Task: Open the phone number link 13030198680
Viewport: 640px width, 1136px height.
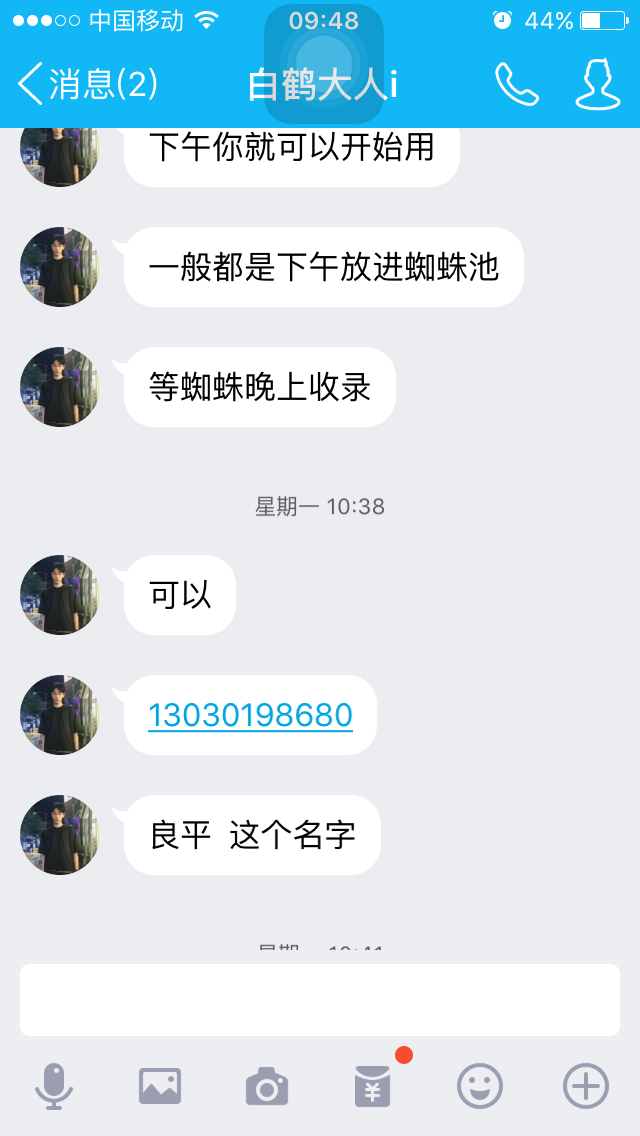Action: tap(250, 715)
